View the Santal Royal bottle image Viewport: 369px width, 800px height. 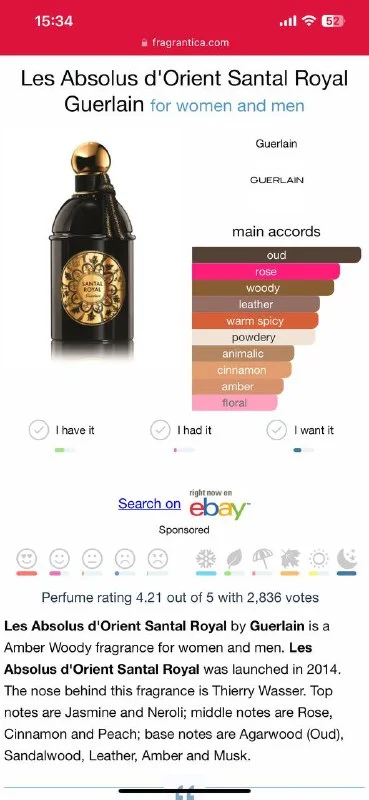(x=92, y=250)
